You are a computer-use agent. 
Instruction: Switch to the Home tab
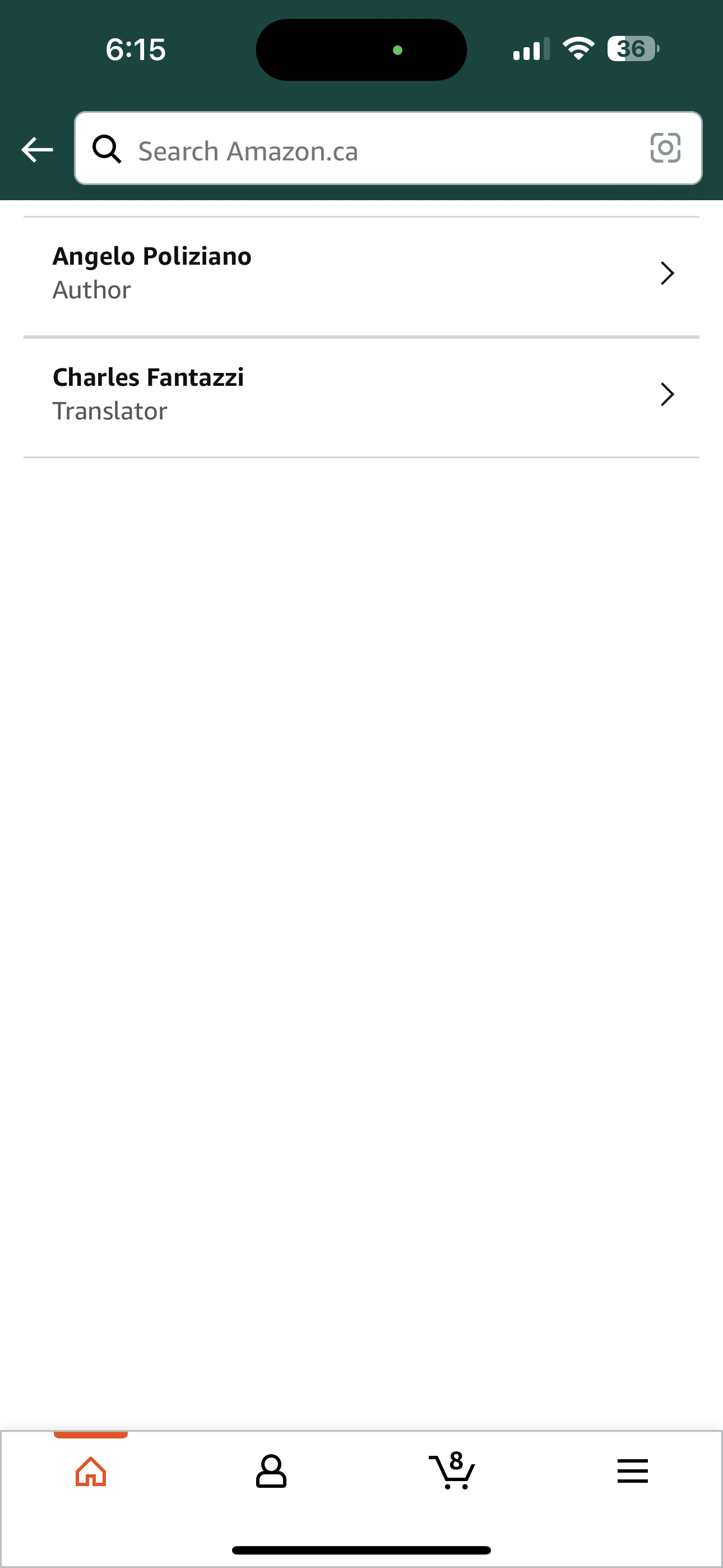tap(91, 1471)
